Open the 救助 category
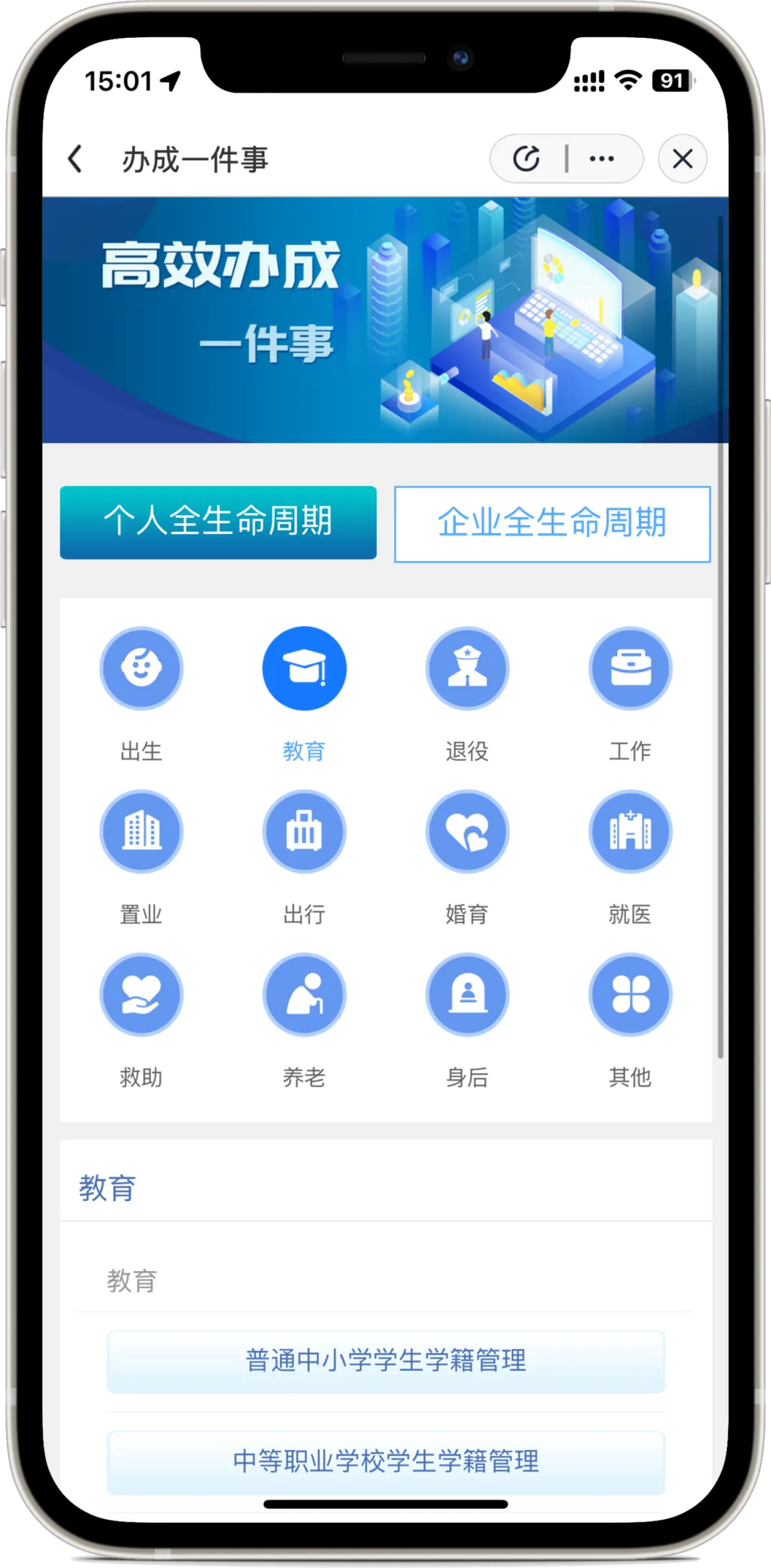Image resolution: width=771 pixels, height=1568 pixels. click(x=141, y=995)
